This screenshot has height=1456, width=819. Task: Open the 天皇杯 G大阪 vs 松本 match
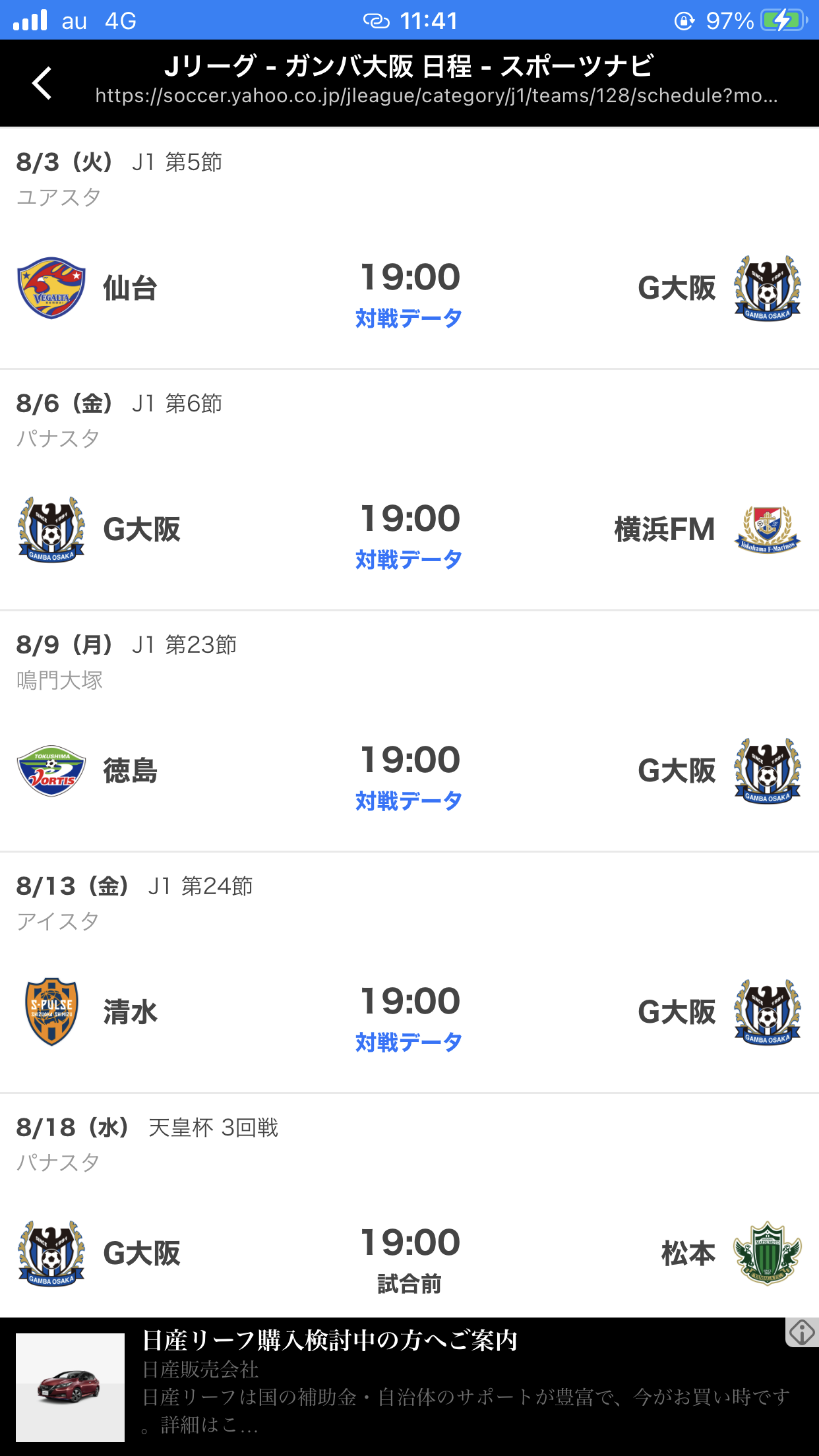(409, 1253)
